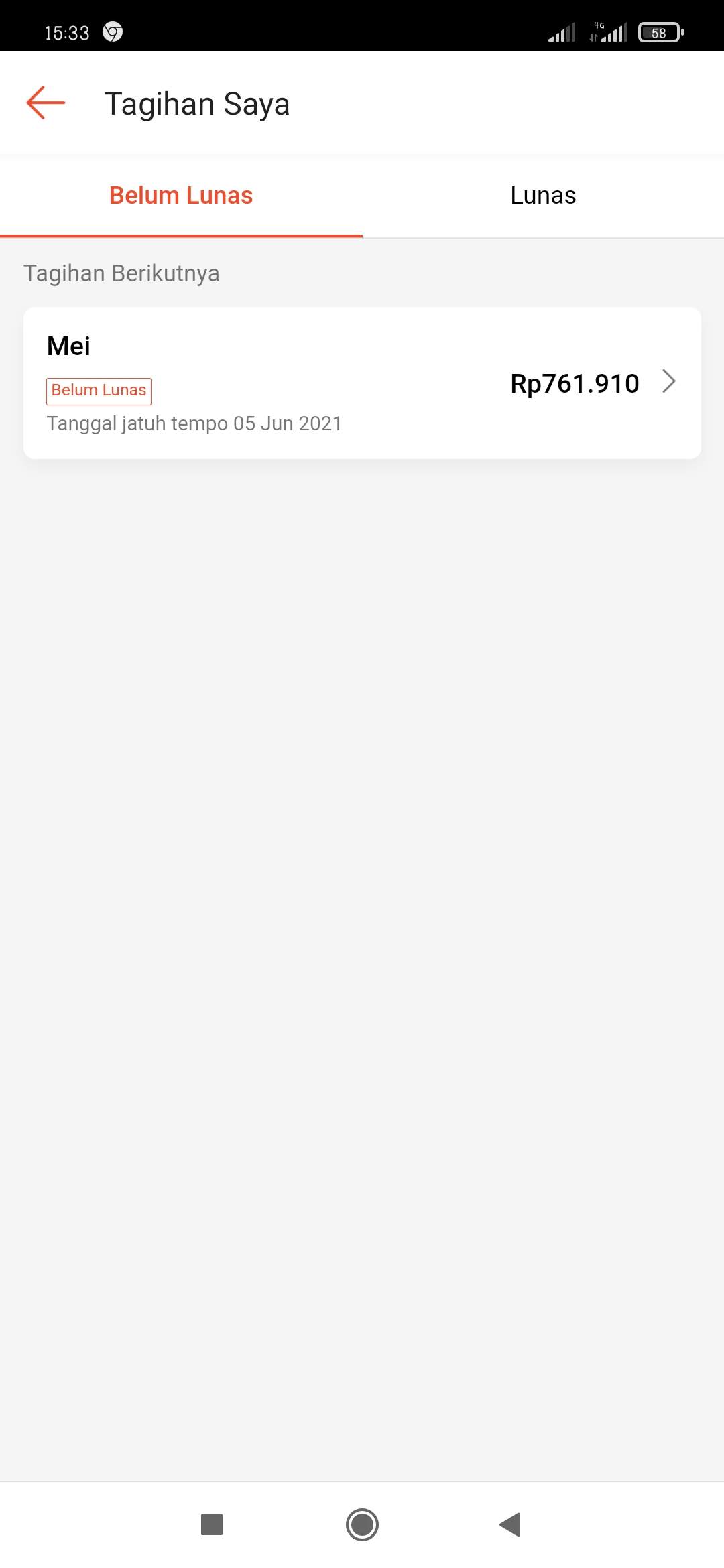
Task: Go back using the orange arrow
Action: 46,103
